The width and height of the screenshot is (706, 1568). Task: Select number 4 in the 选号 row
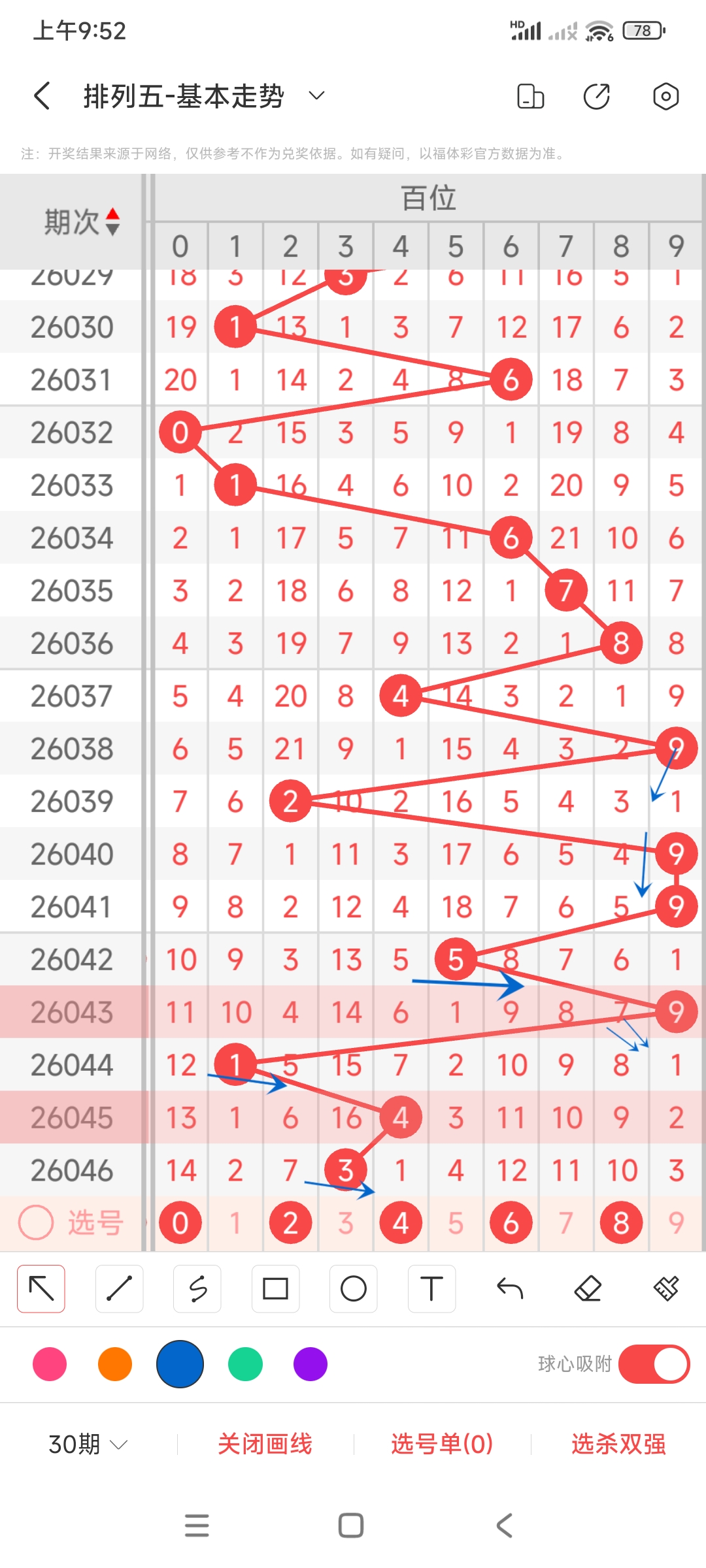(401, 1222)
